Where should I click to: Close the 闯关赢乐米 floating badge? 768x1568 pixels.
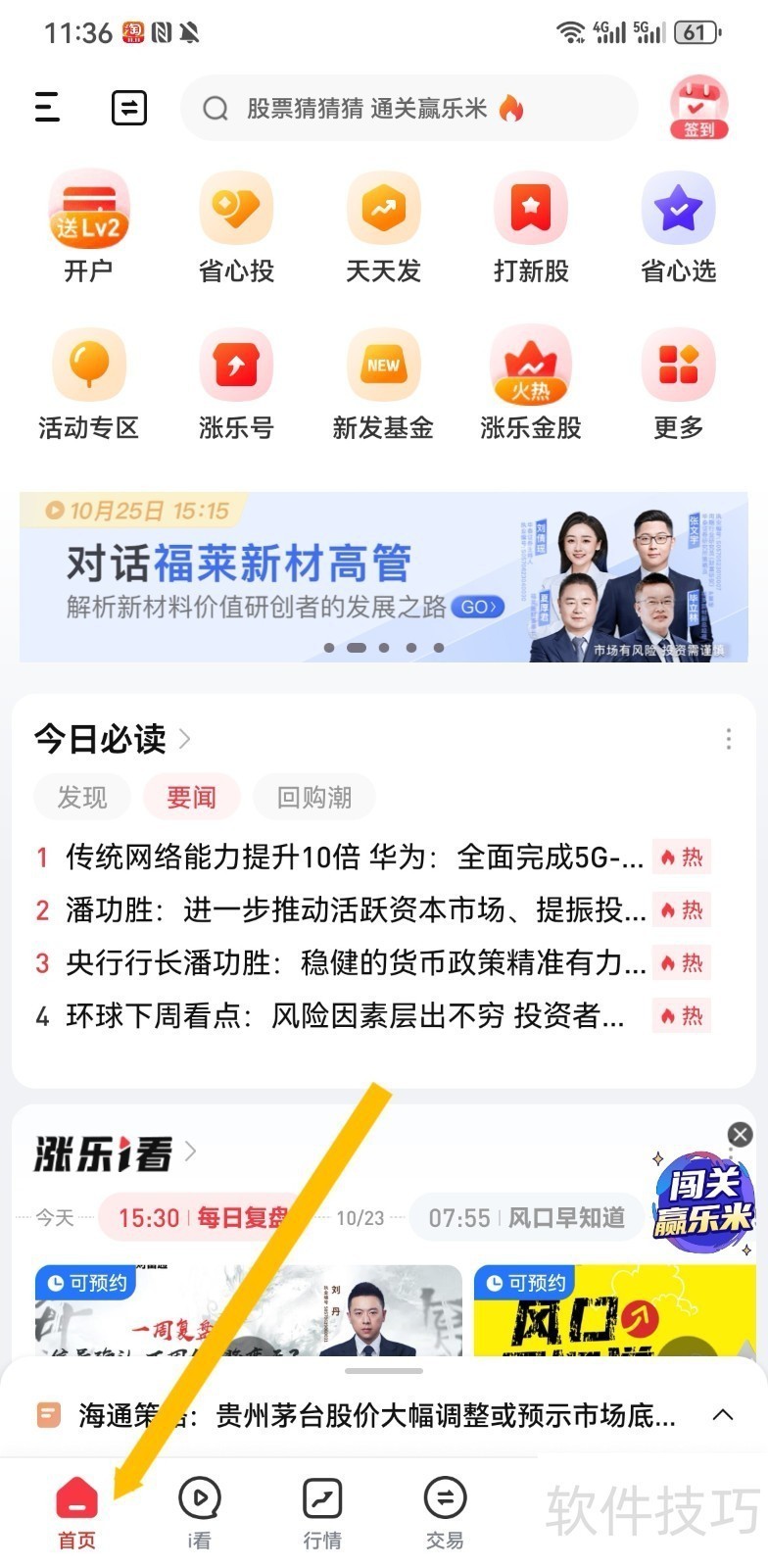741,1135
